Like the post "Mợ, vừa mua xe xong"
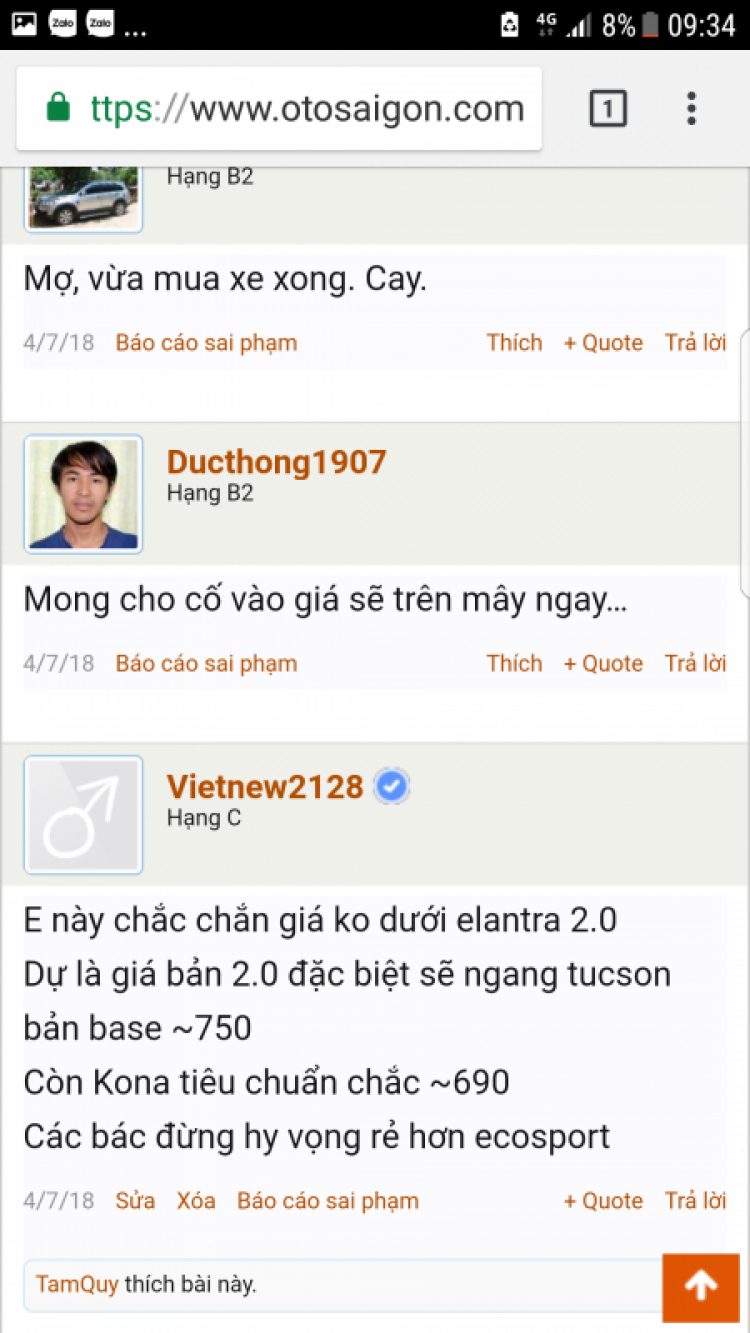 (x=514, y=343)
